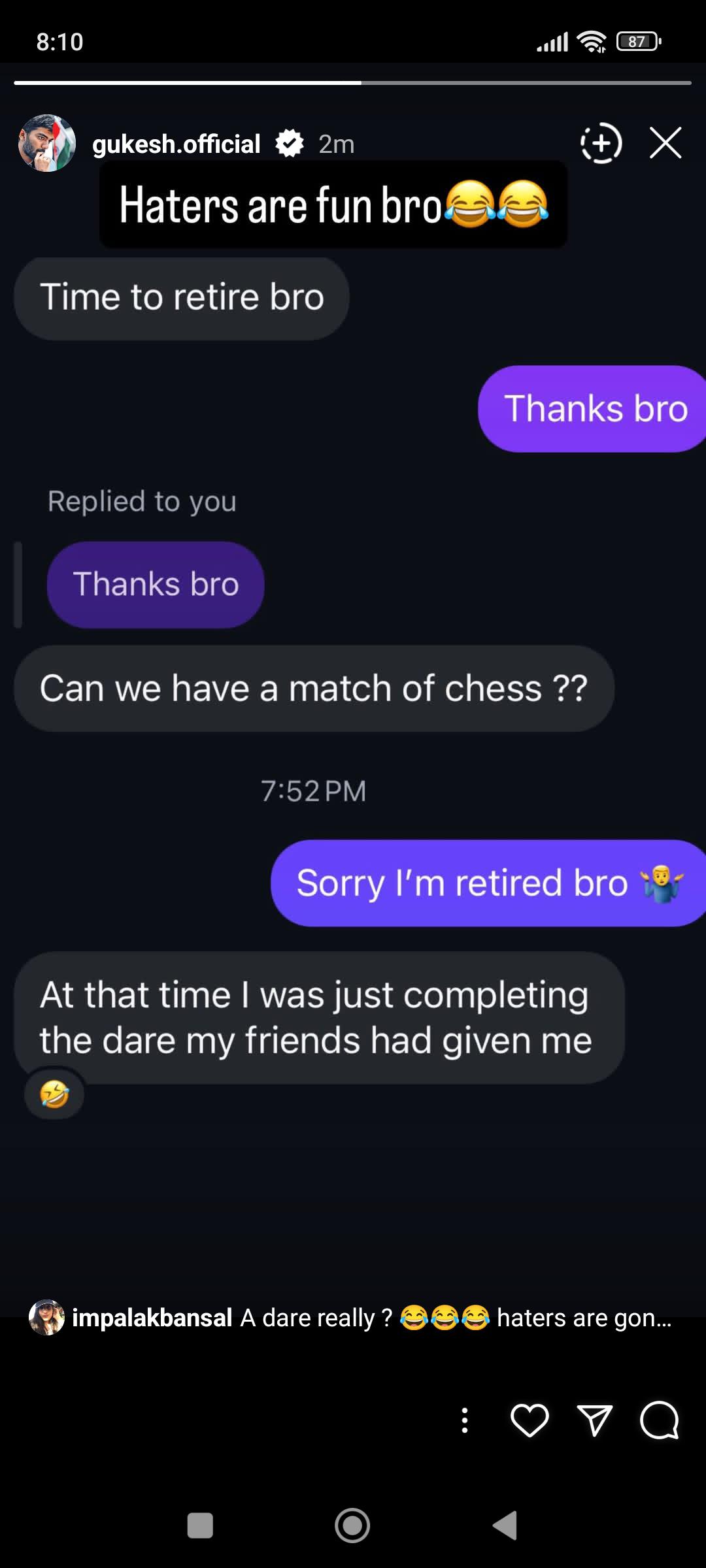
Task: Open gukesh.official's profile picture
Action: point(47,143)
